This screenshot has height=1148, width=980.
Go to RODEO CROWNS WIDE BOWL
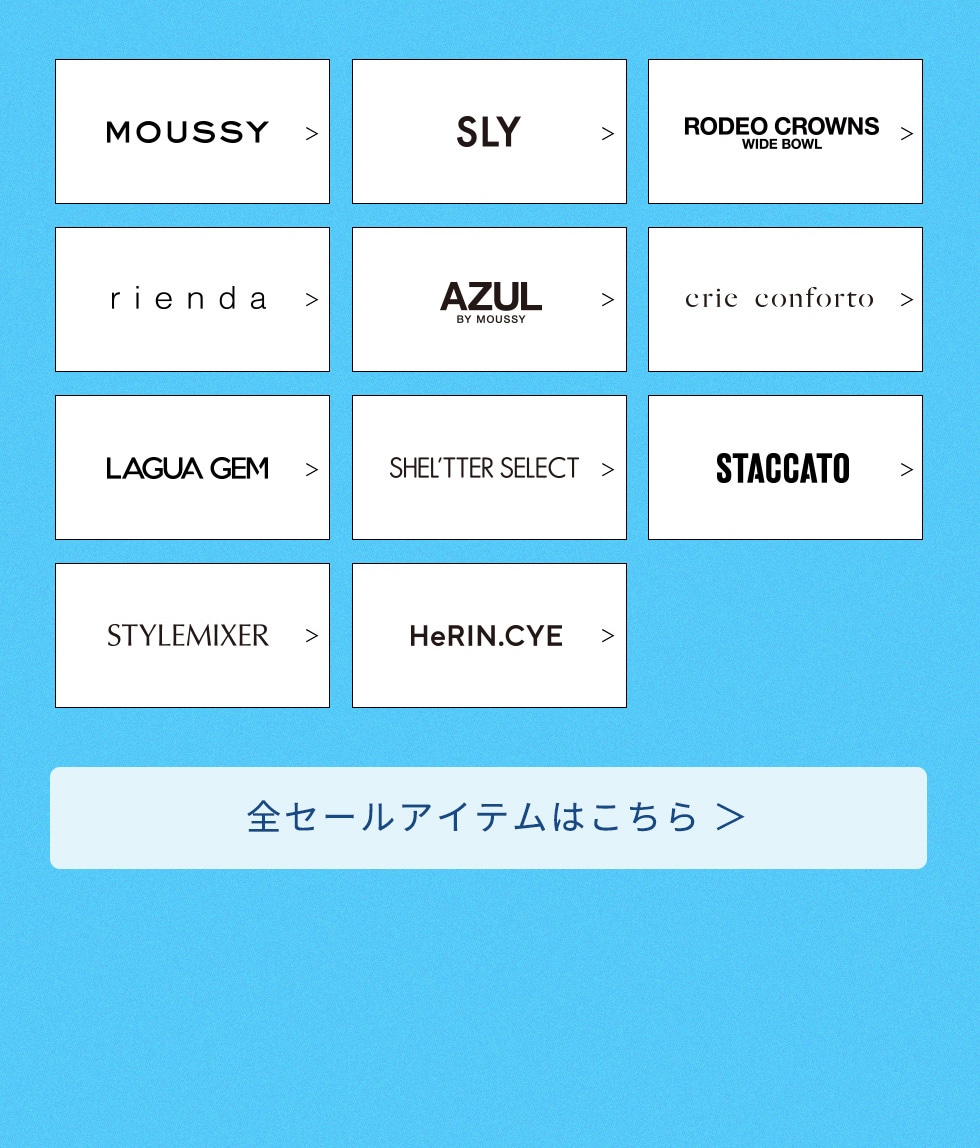click(785, 132)
